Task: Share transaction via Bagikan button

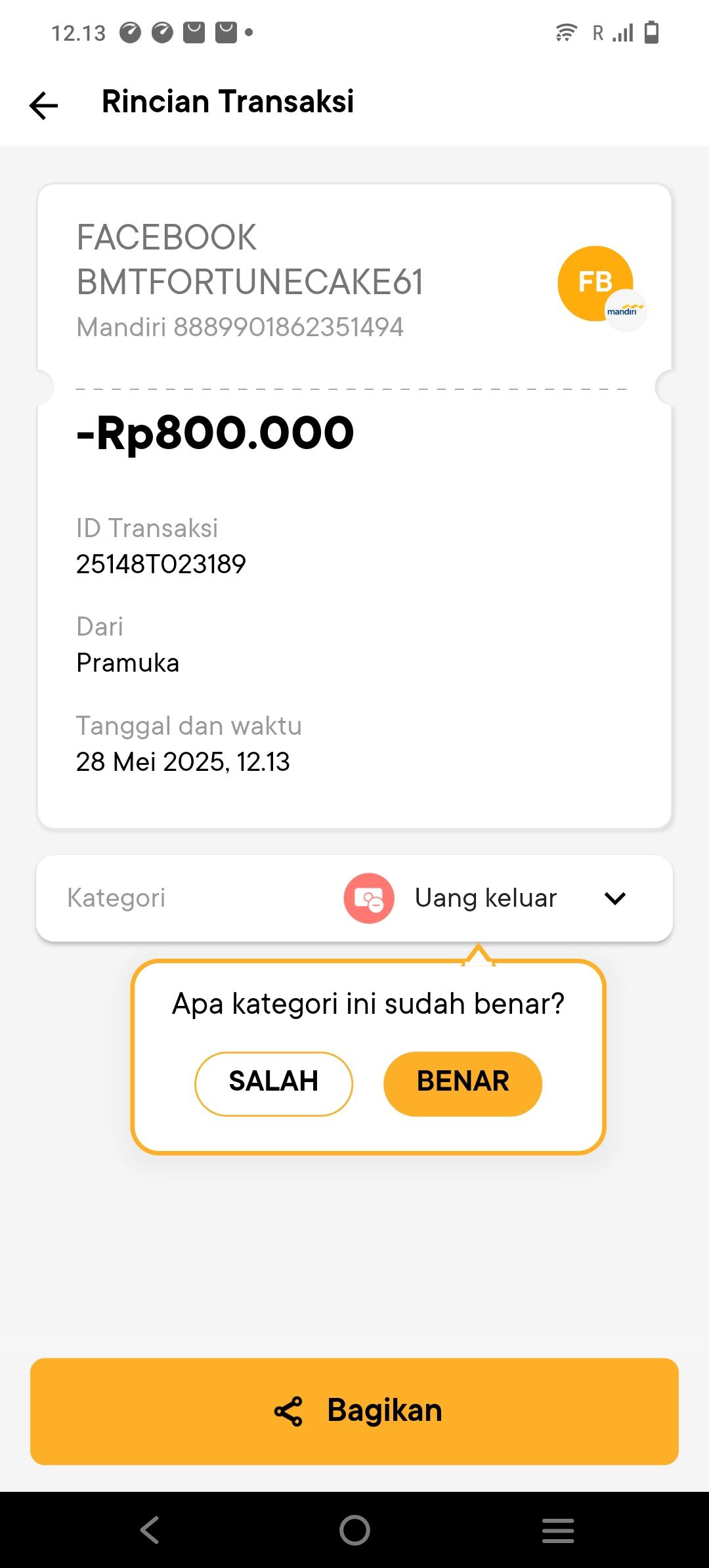Action: click(354, 1410)
